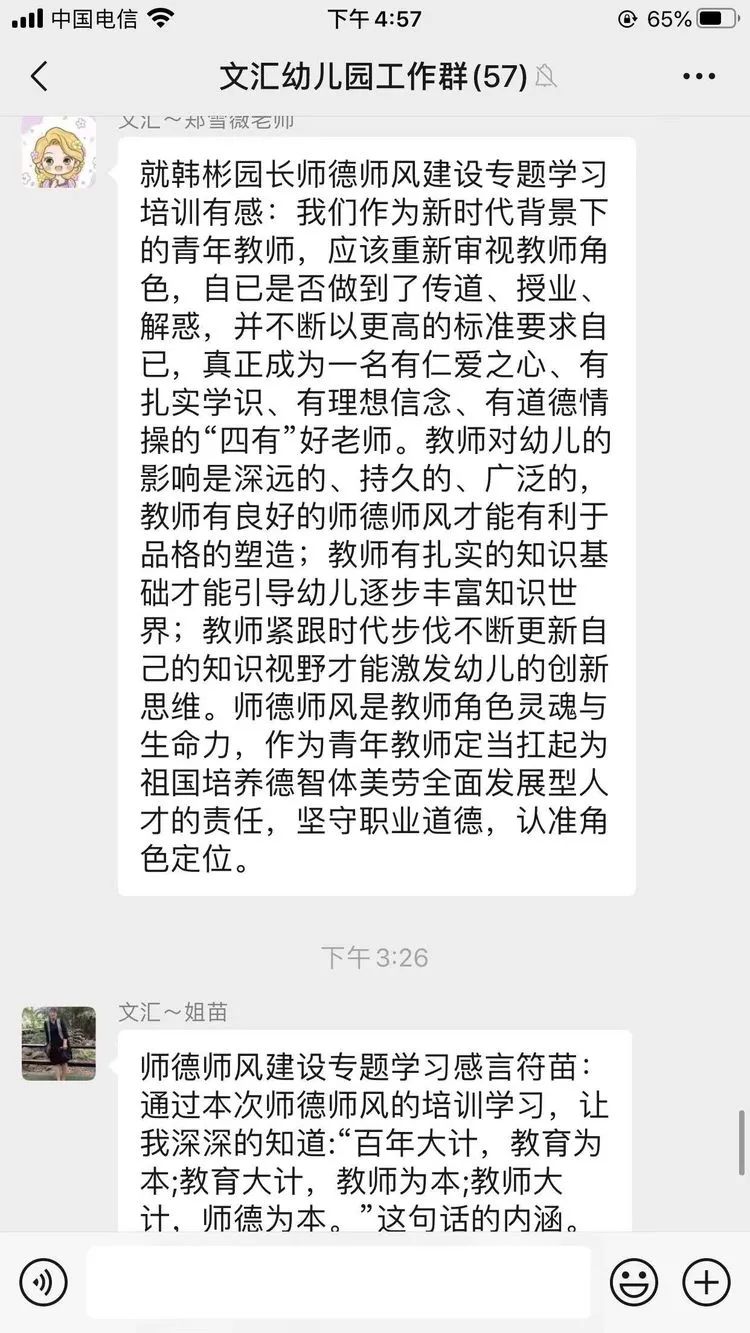
Task: View the cartoon girl avatar's profile
Action: pos(59,152)
